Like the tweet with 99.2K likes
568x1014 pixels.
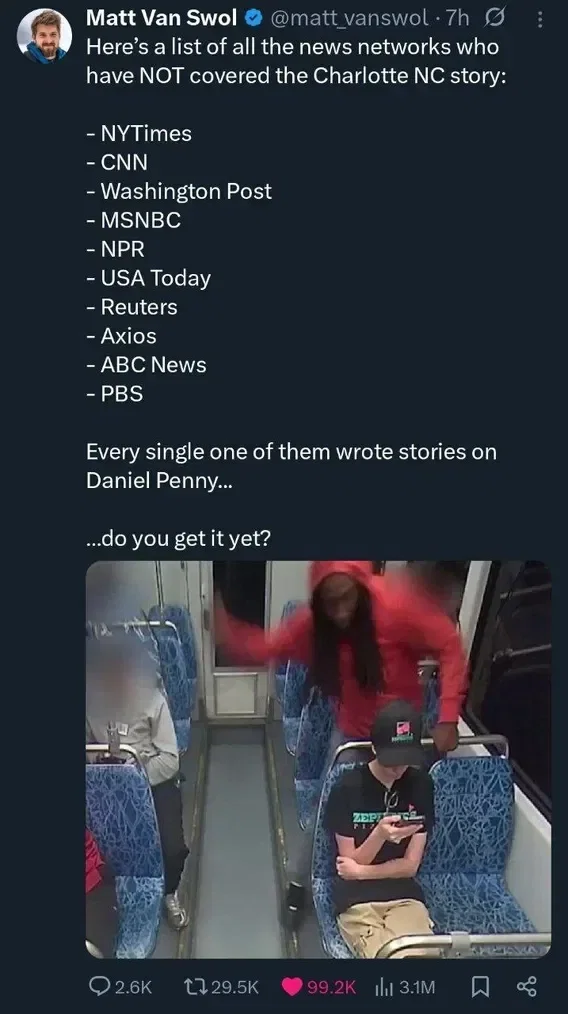(320, 987)
